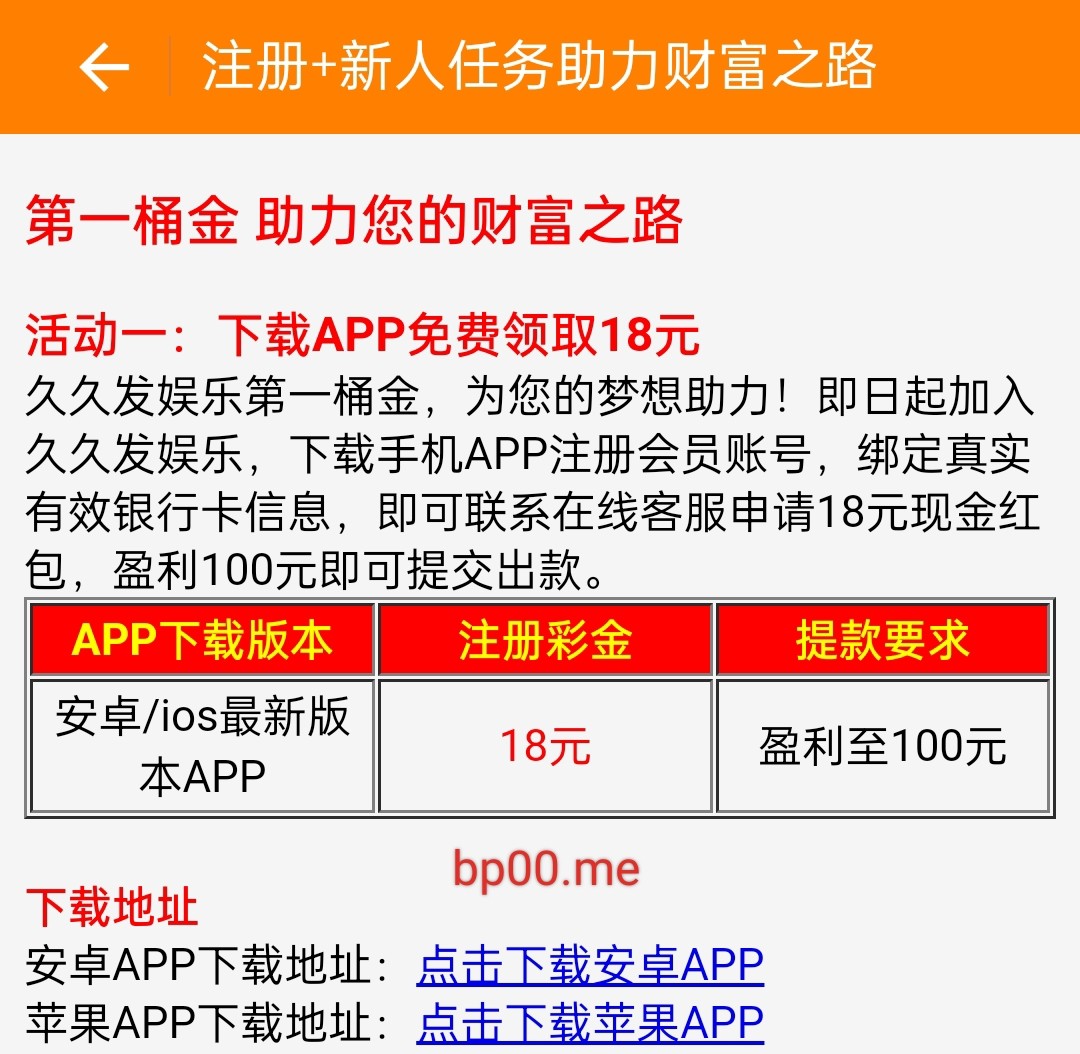
Task: Go back using the header arrow
Action: point(104,68)
